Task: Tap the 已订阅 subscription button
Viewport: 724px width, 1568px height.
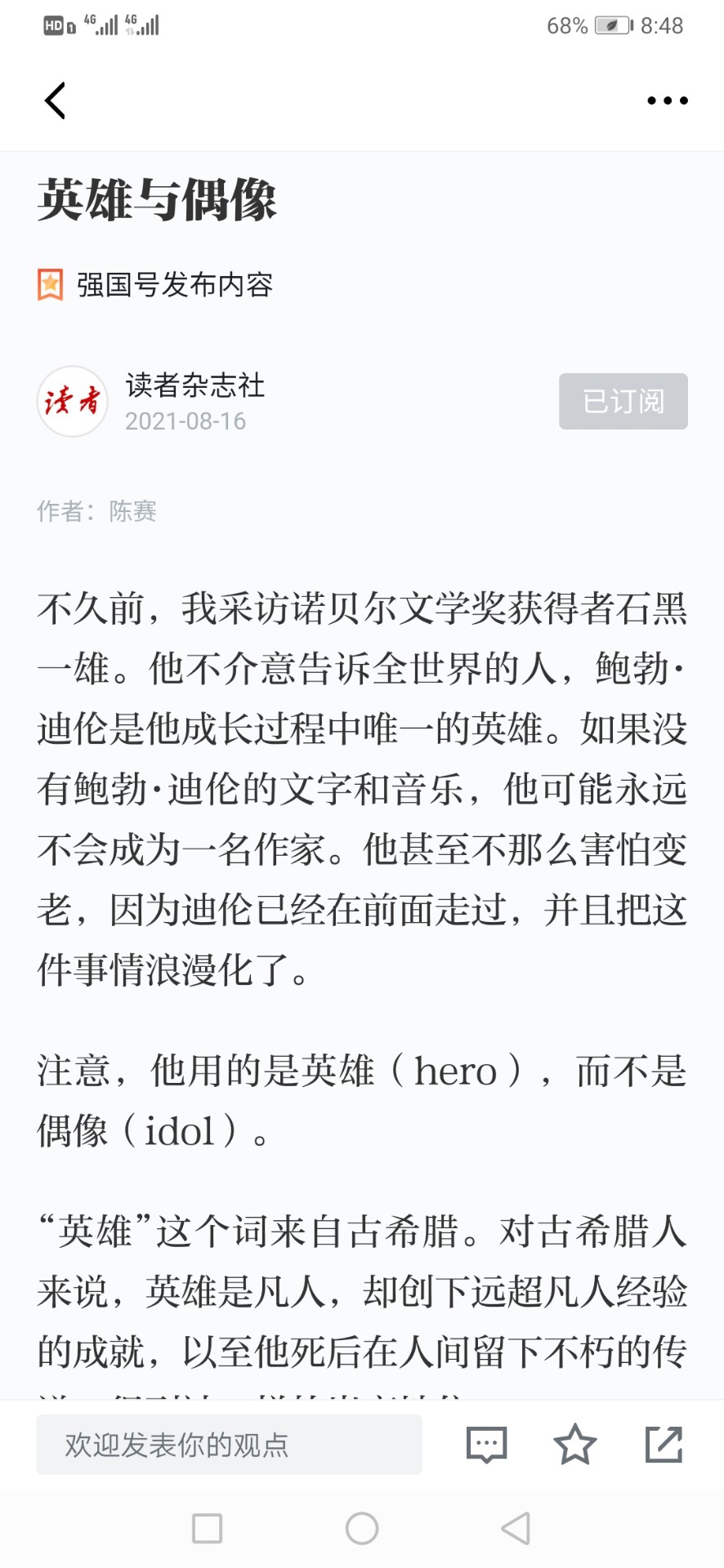Action: click(x=623, y=401)
